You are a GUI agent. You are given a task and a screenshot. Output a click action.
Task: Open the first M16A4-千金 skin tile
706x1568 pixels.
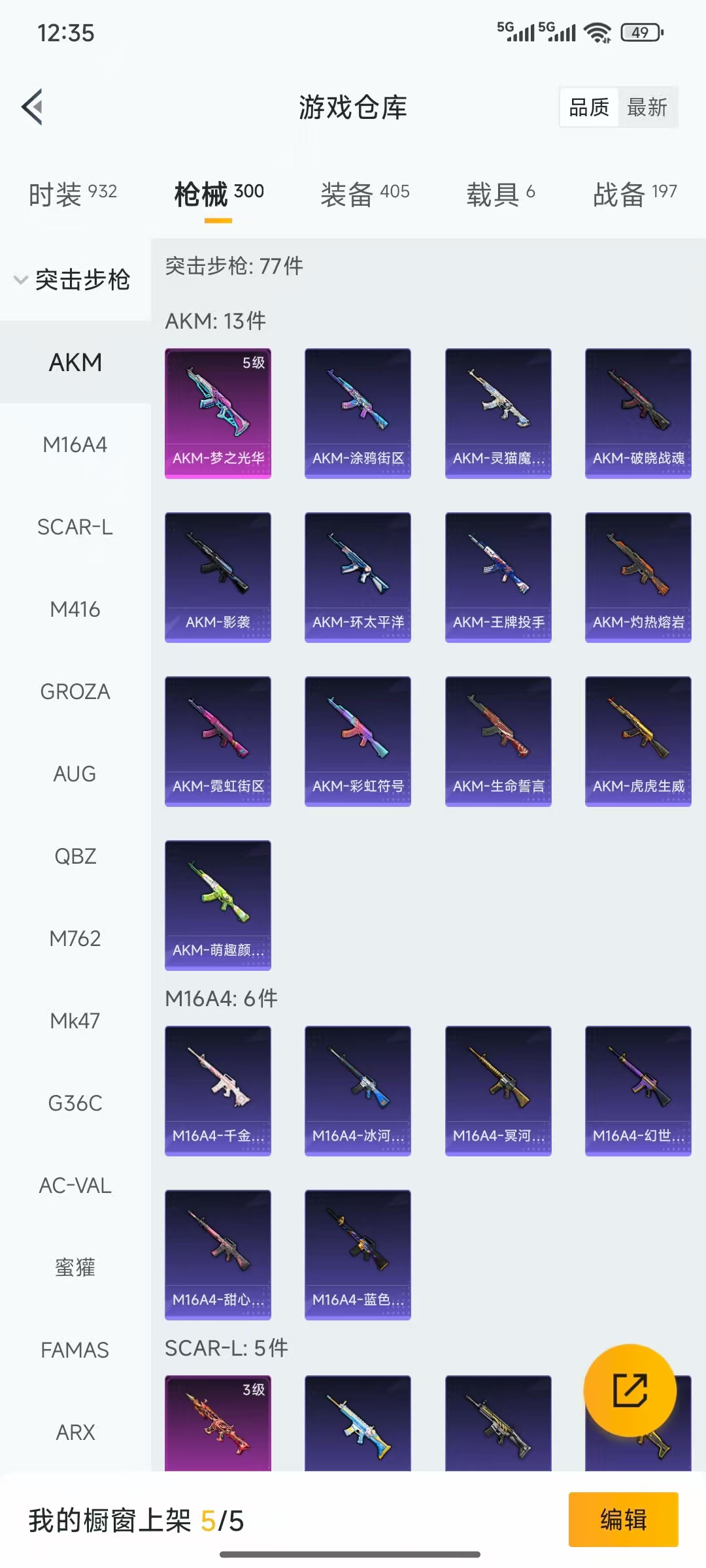click(x=218, y=1090)
